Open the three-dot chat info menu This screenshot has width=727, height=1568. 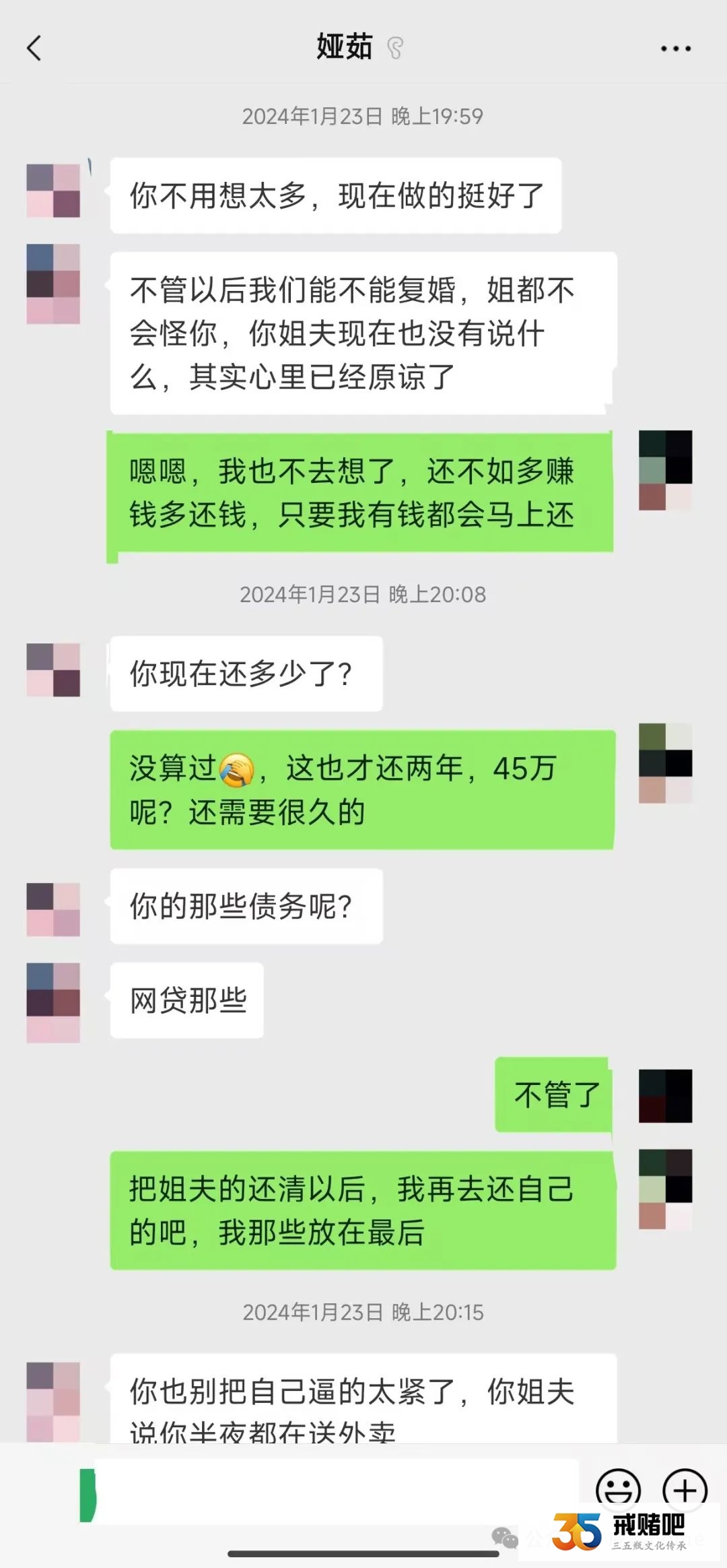click(x=675, y=48)
